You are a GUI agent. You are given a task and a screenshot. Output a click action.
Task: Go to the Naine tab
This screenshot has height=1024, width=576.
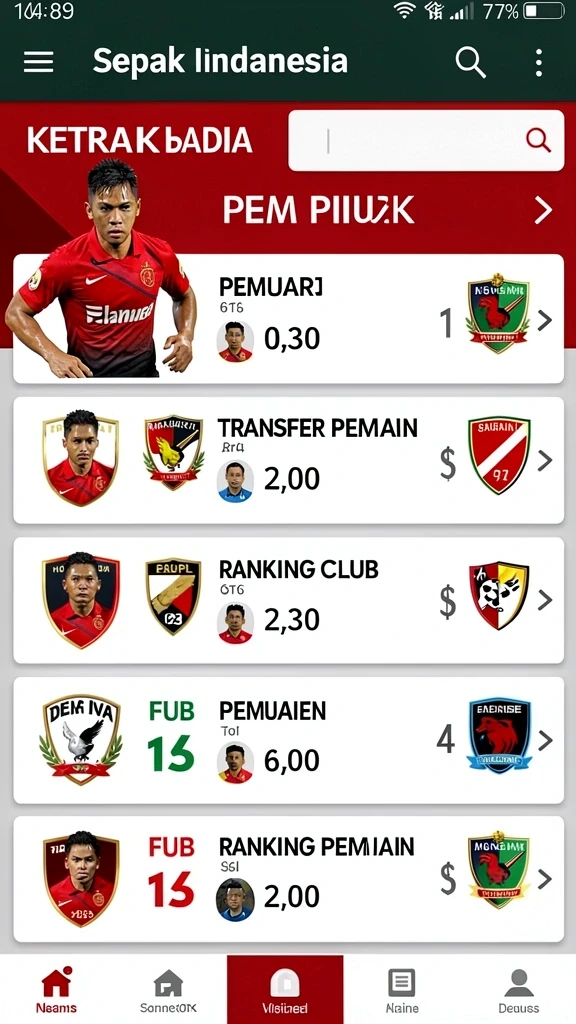[402, 989]
